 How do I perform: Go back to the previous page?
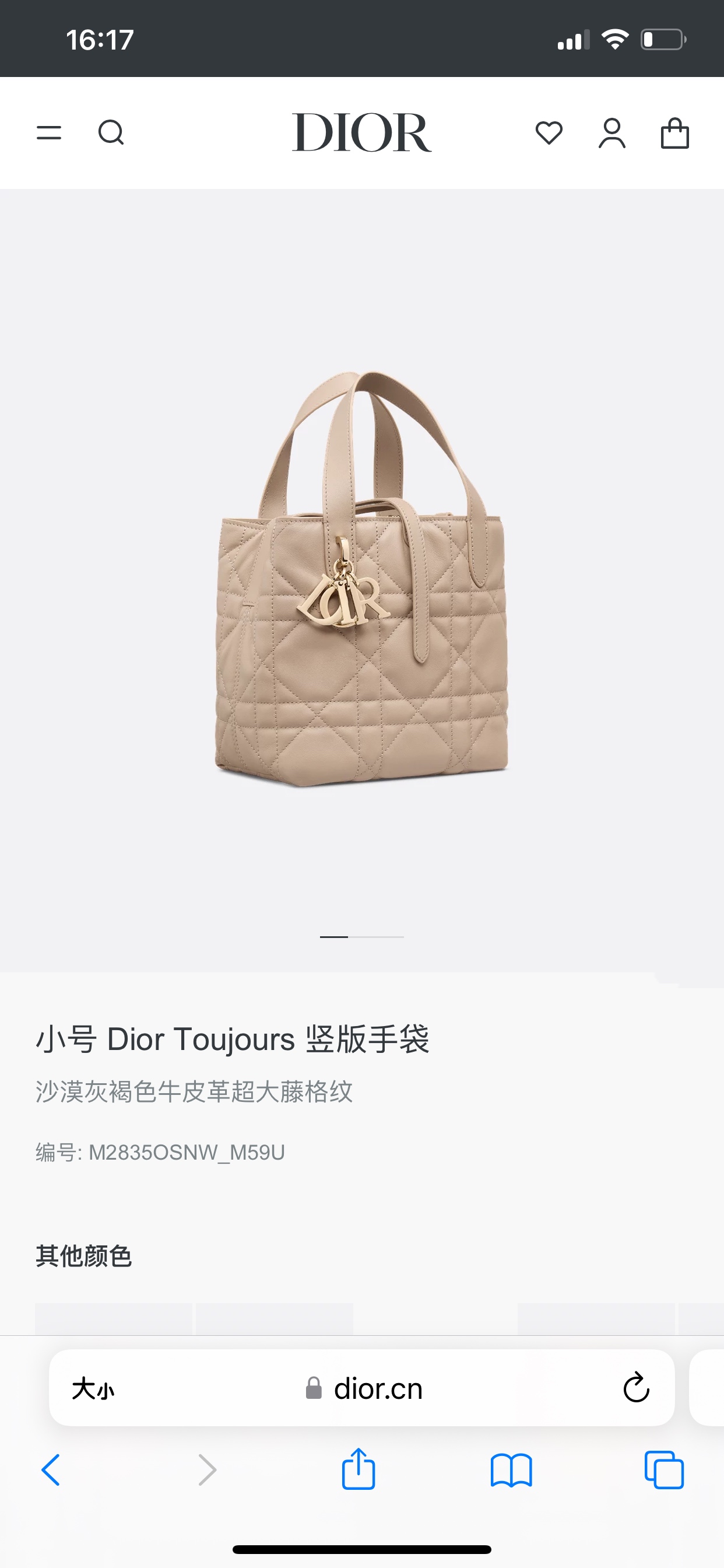pos(51,1470)
